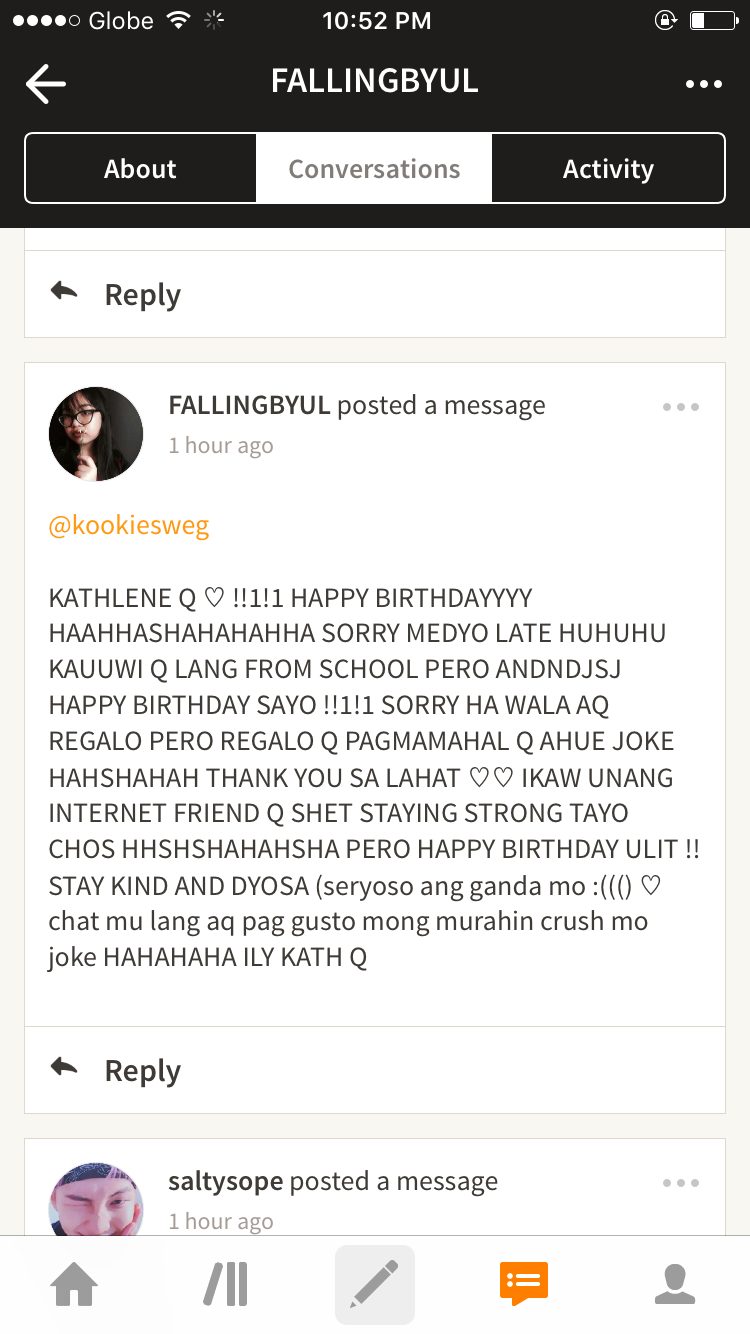Open options for FALLINGBYUL's posted message
This screenshot has height=1334, width=750.
coord(681,407)
